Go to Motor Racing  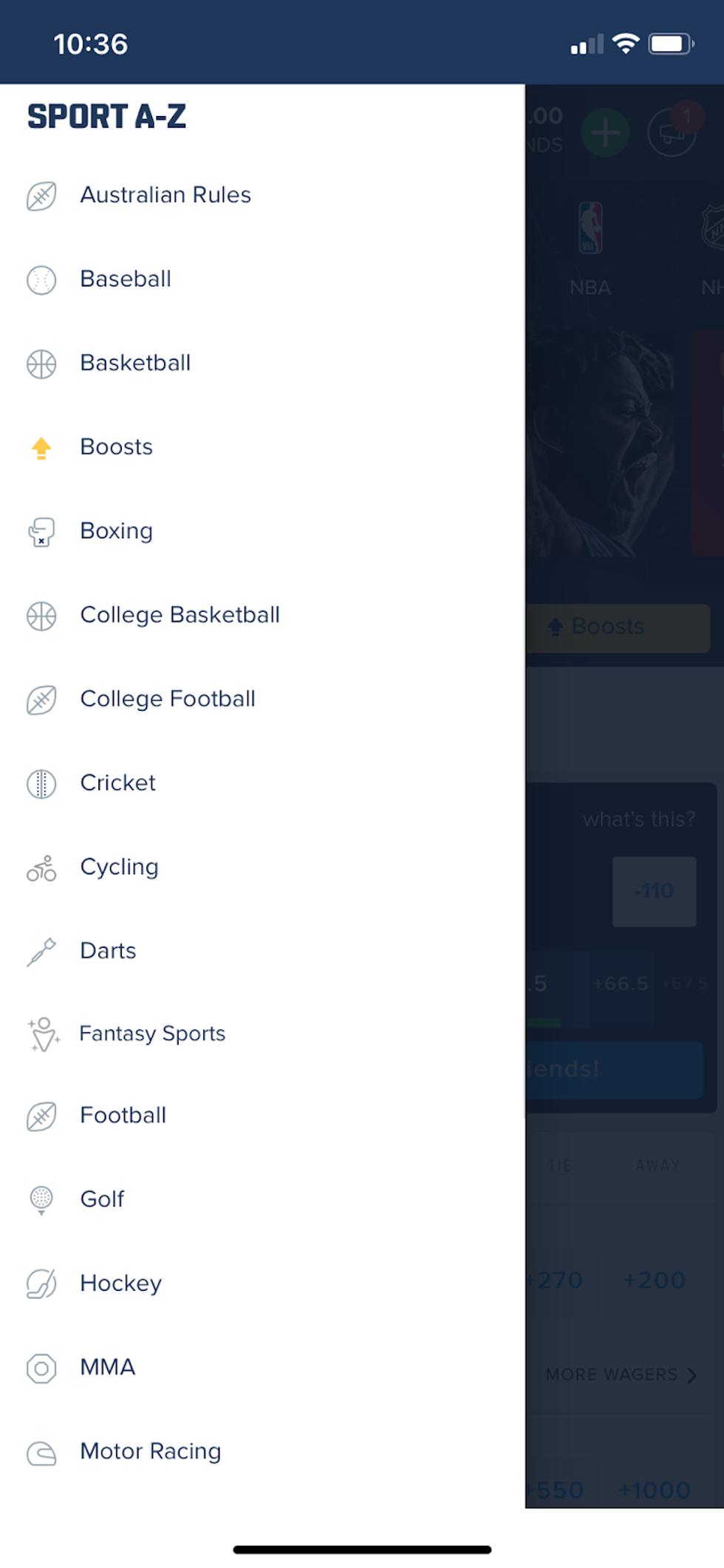tap(262, 1452)
